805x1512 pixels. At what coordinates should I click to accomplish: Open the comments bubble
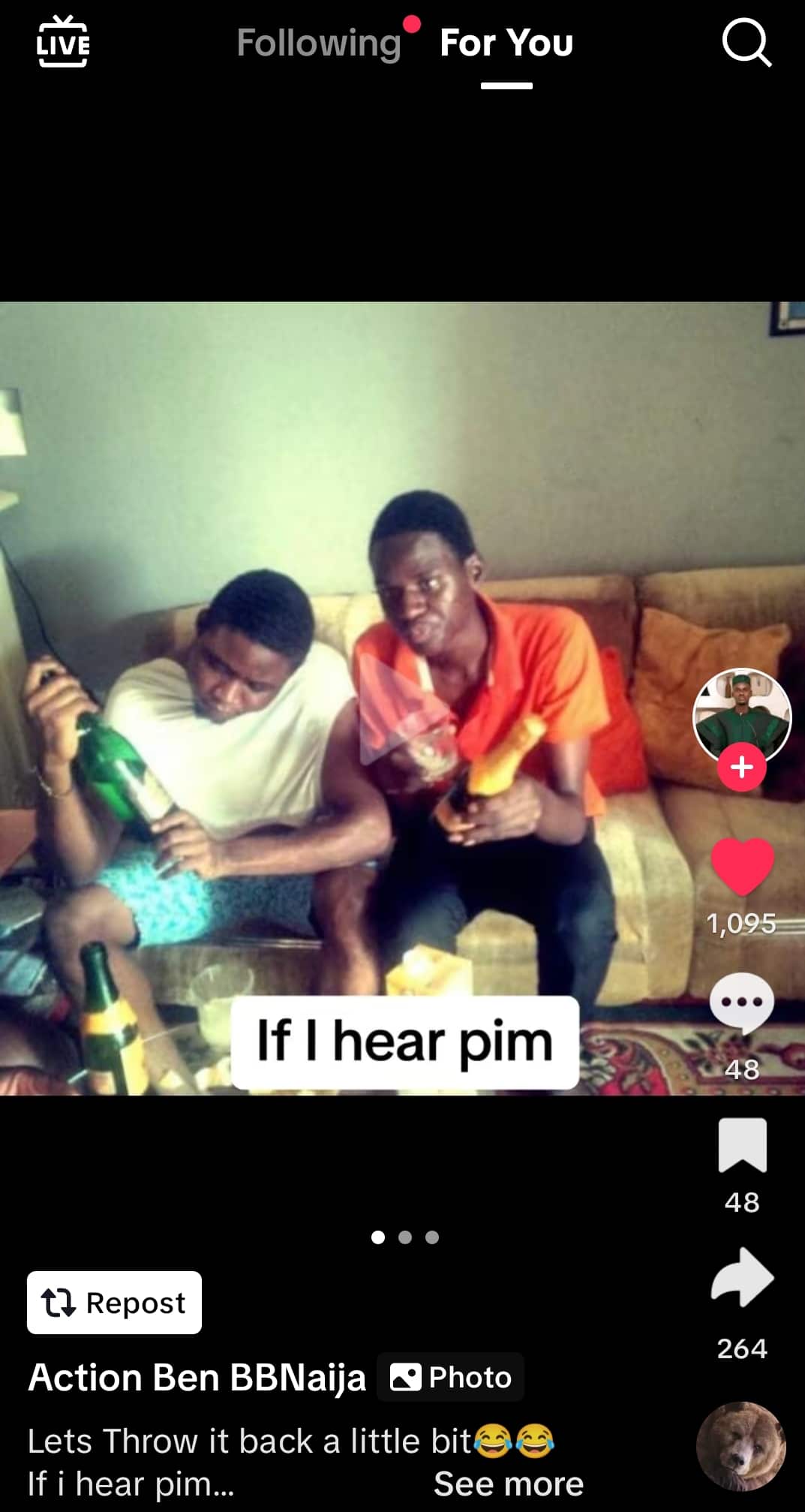coord(741,1003)
